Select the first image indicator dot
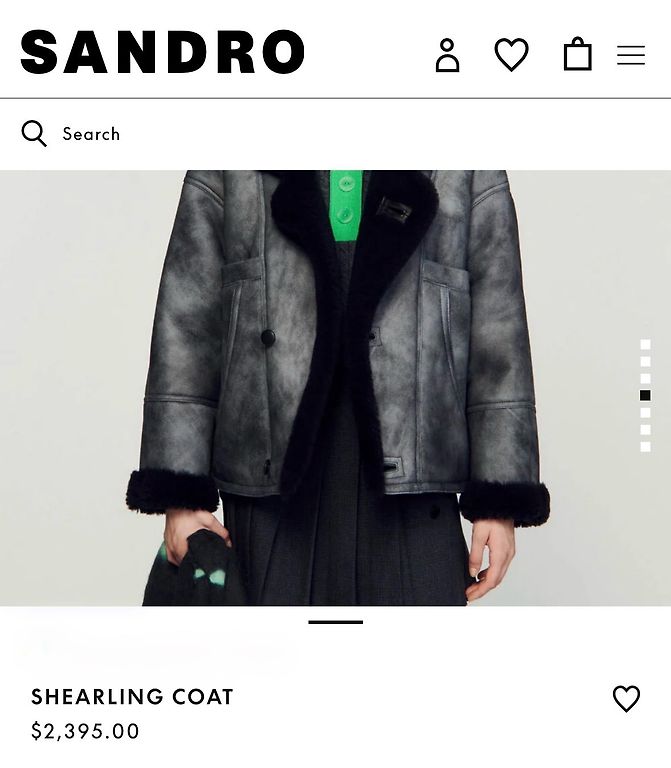 (645, 344)
